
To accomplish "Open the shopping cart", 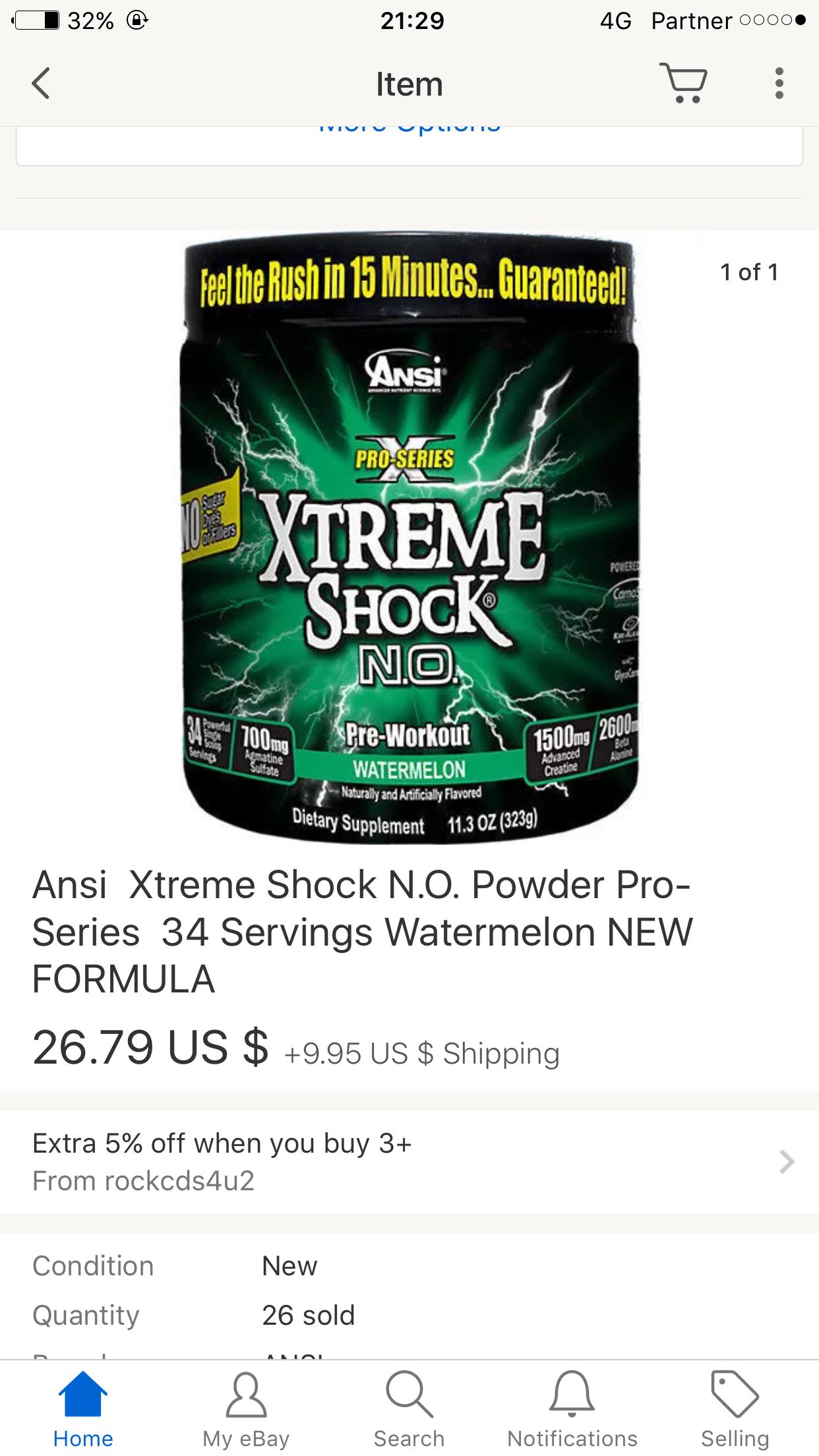I will pyautogui.click(x=684, y=82).
